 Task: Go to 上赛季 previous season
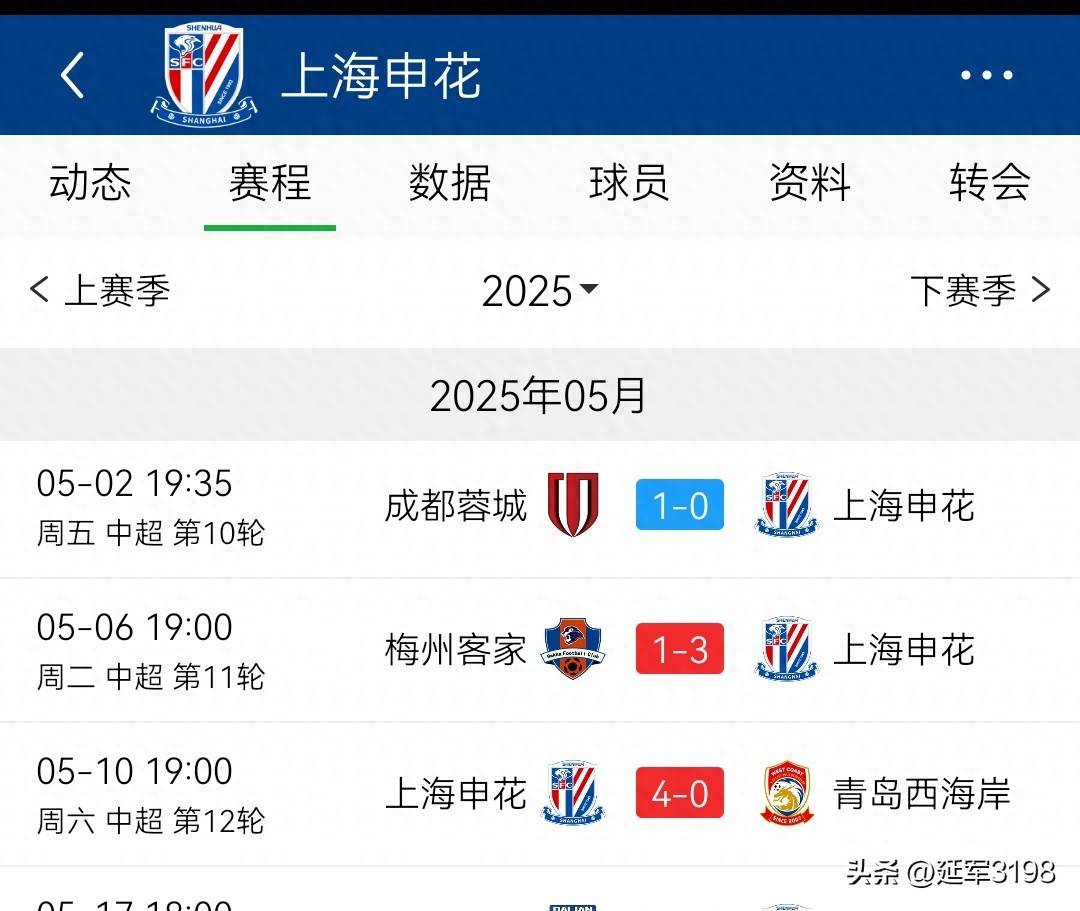[100, 291]
